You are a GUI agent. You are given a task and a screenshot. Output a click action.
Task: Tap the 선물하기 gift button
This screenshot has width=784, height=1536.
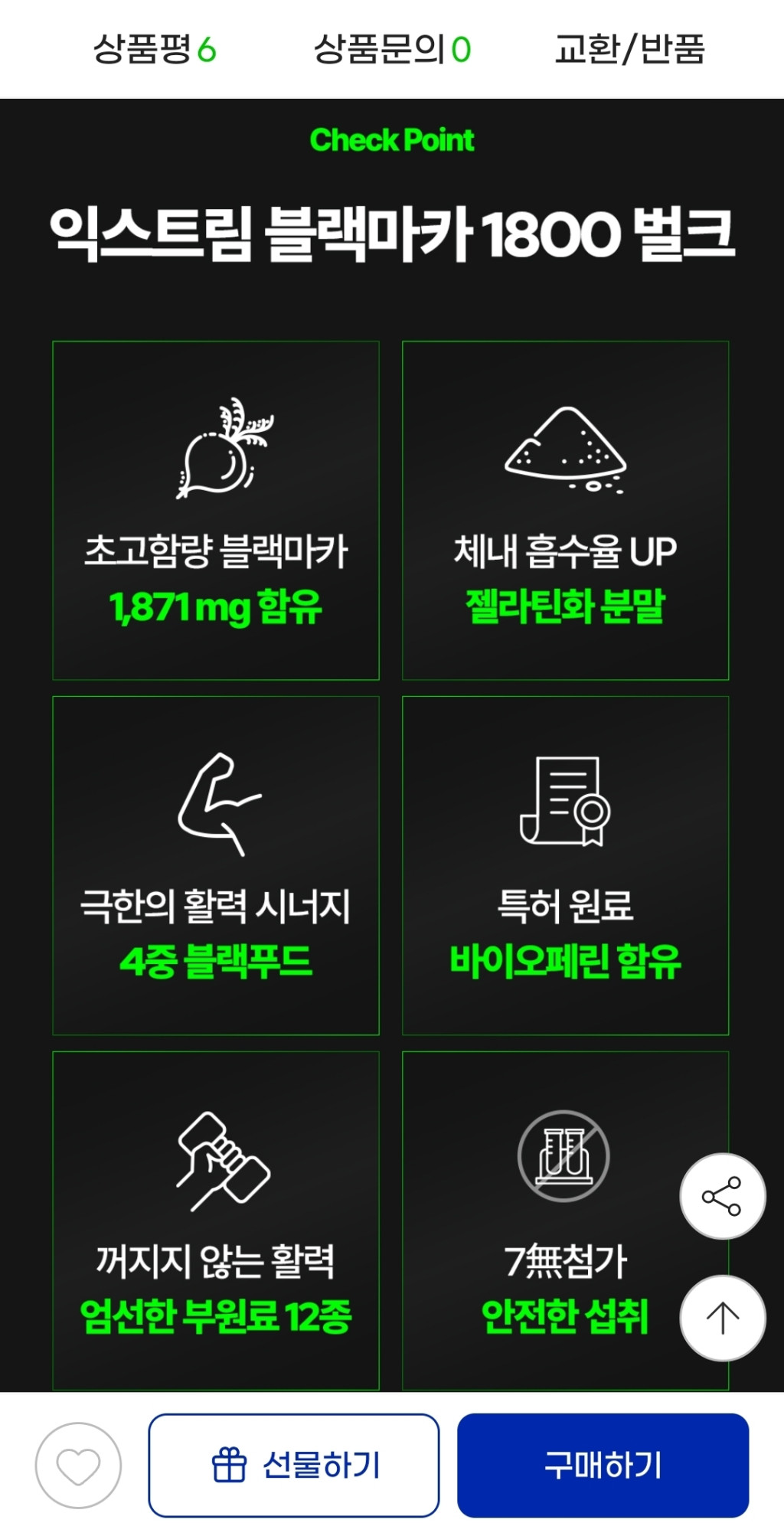point(294,1466)
